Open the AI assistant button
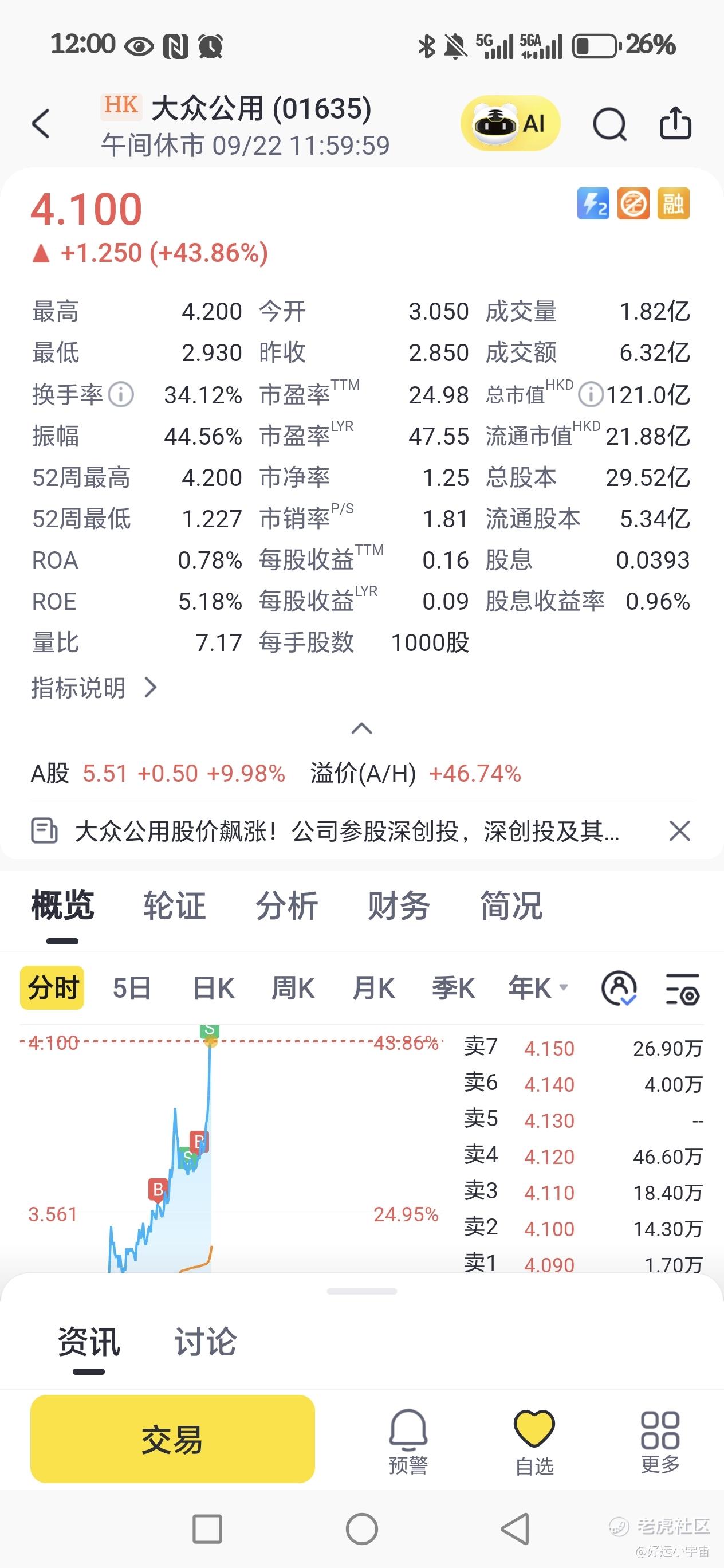This screenshot has width=724, height=1568. pos(510,124)
